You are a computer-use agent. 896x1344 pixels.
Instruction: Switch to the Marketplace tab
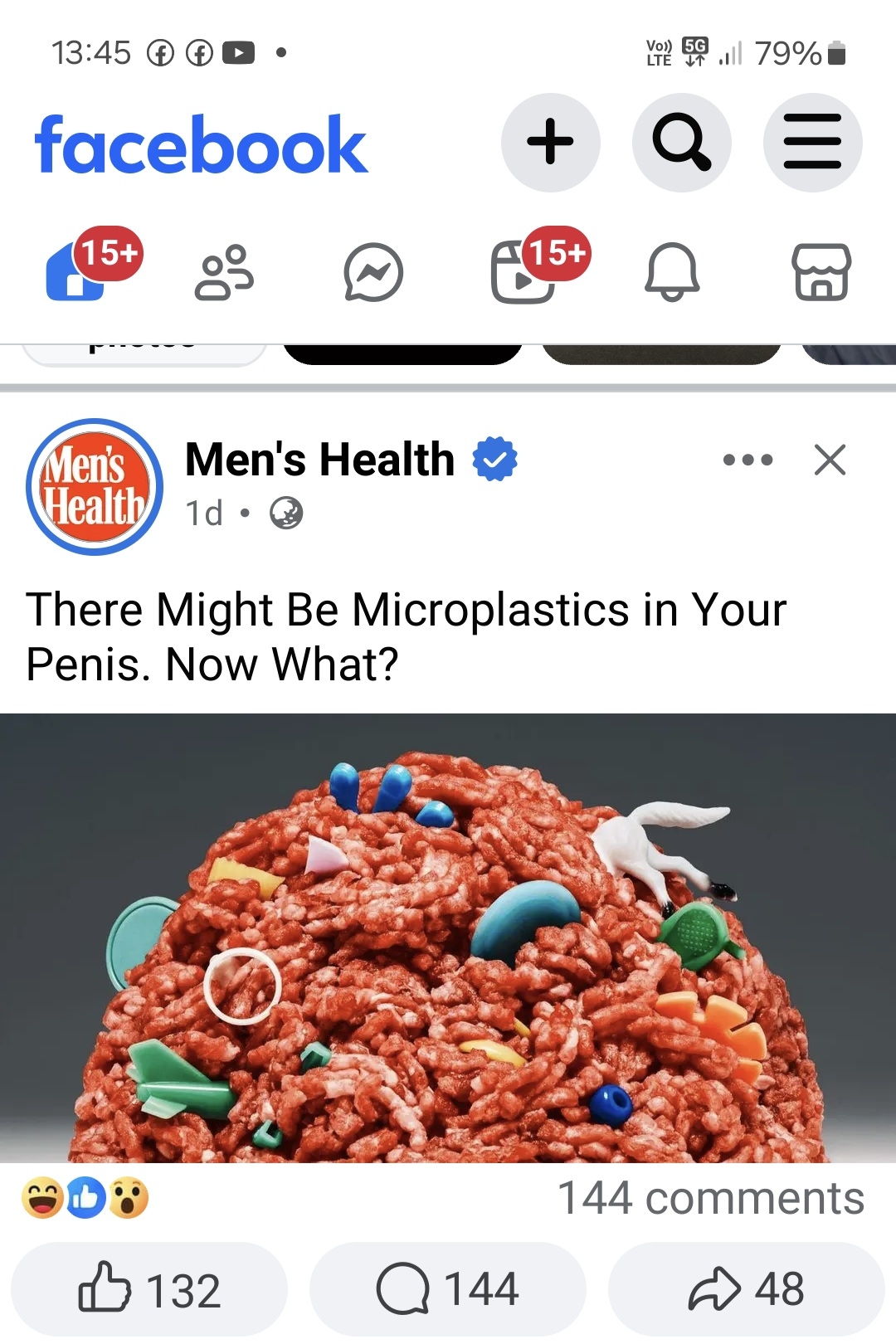tap(821, 272)
